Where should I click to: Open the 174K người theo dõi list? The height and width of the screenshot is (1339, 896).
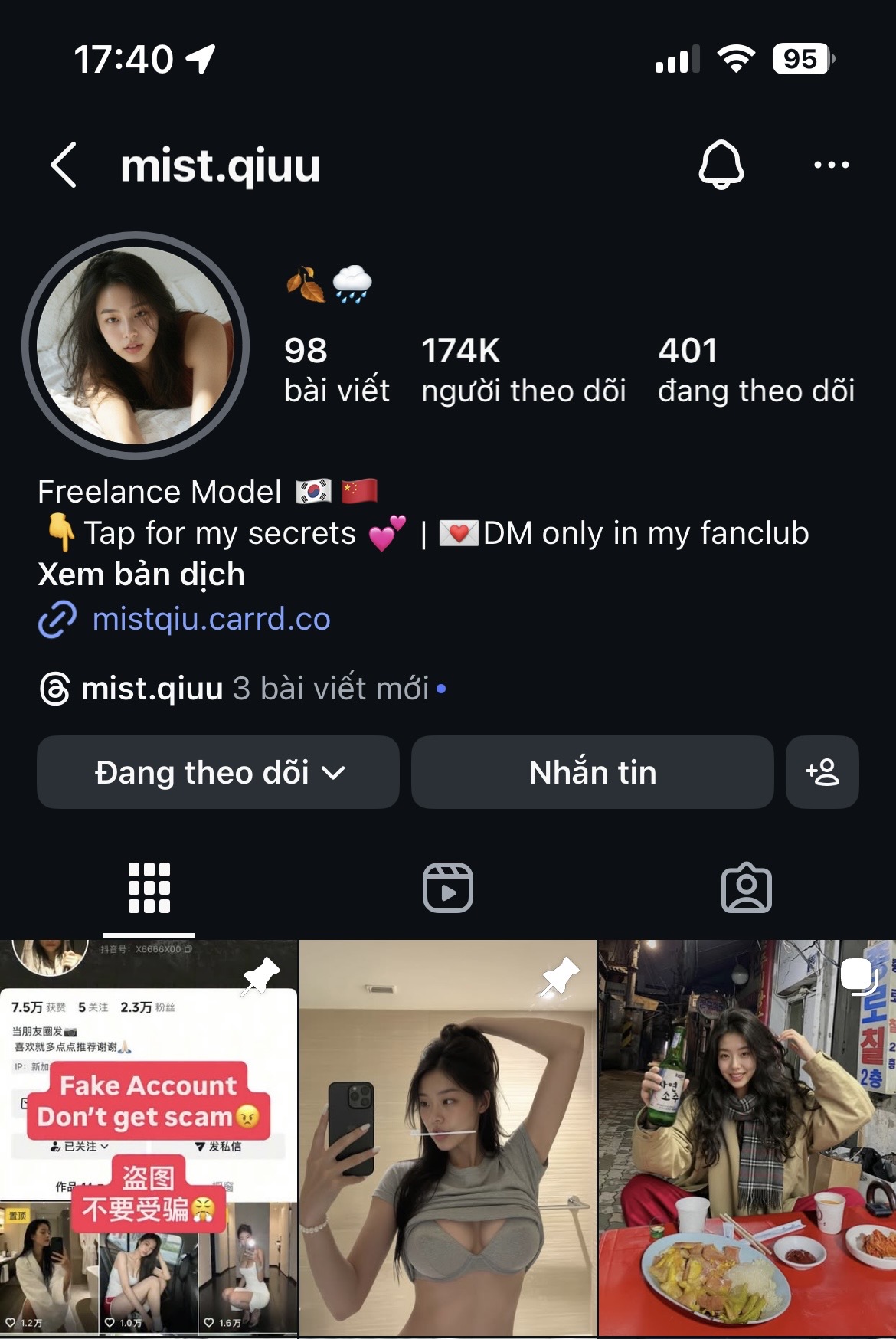click(523, 369)
